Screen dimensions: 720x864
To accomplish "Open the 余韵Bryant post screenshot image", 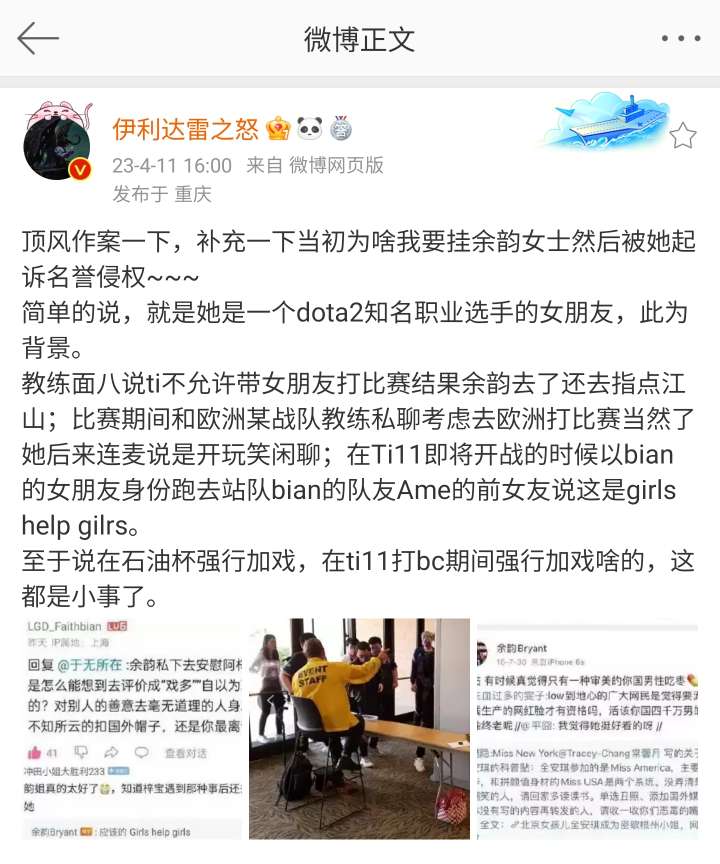I will (586, 728).
